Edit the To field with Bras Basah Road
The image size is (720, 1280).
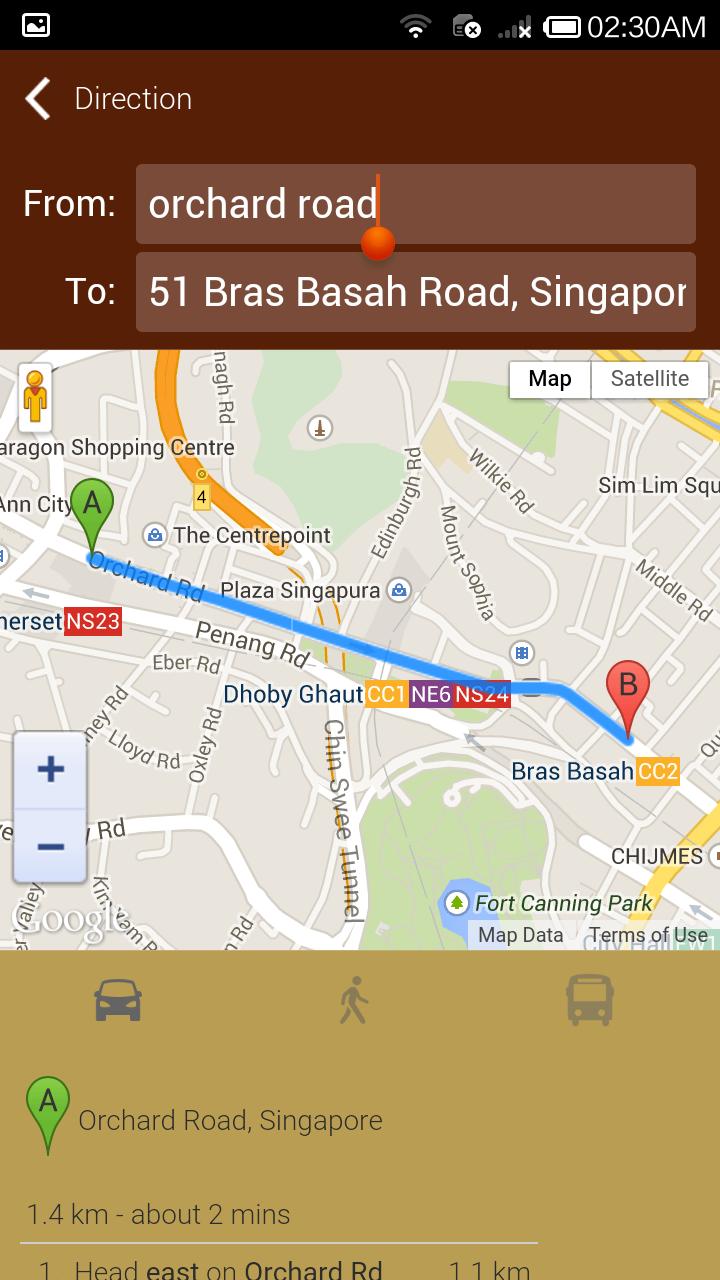pyautogui.click(x=415, y=292)
